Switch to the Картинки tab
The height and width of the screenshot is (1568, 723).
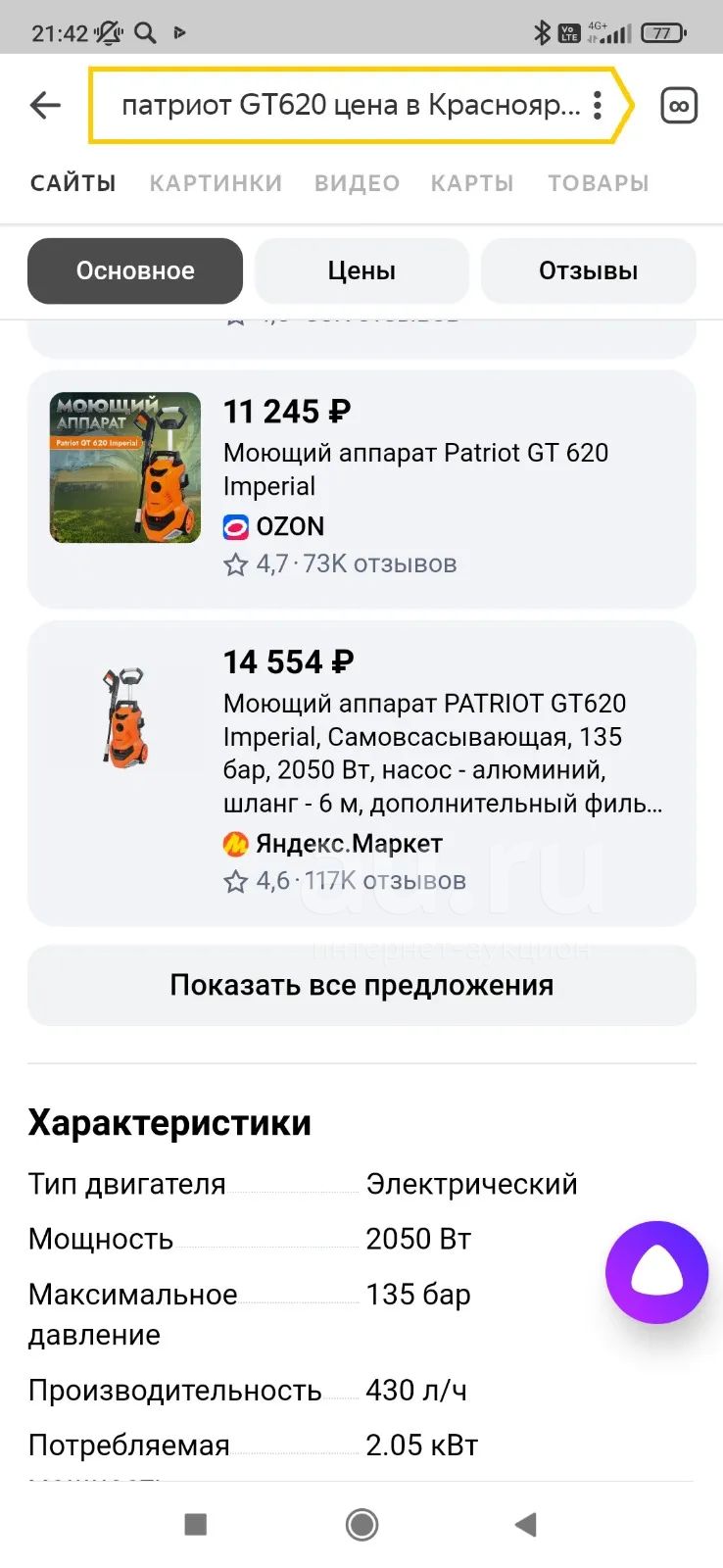point(216,183)
